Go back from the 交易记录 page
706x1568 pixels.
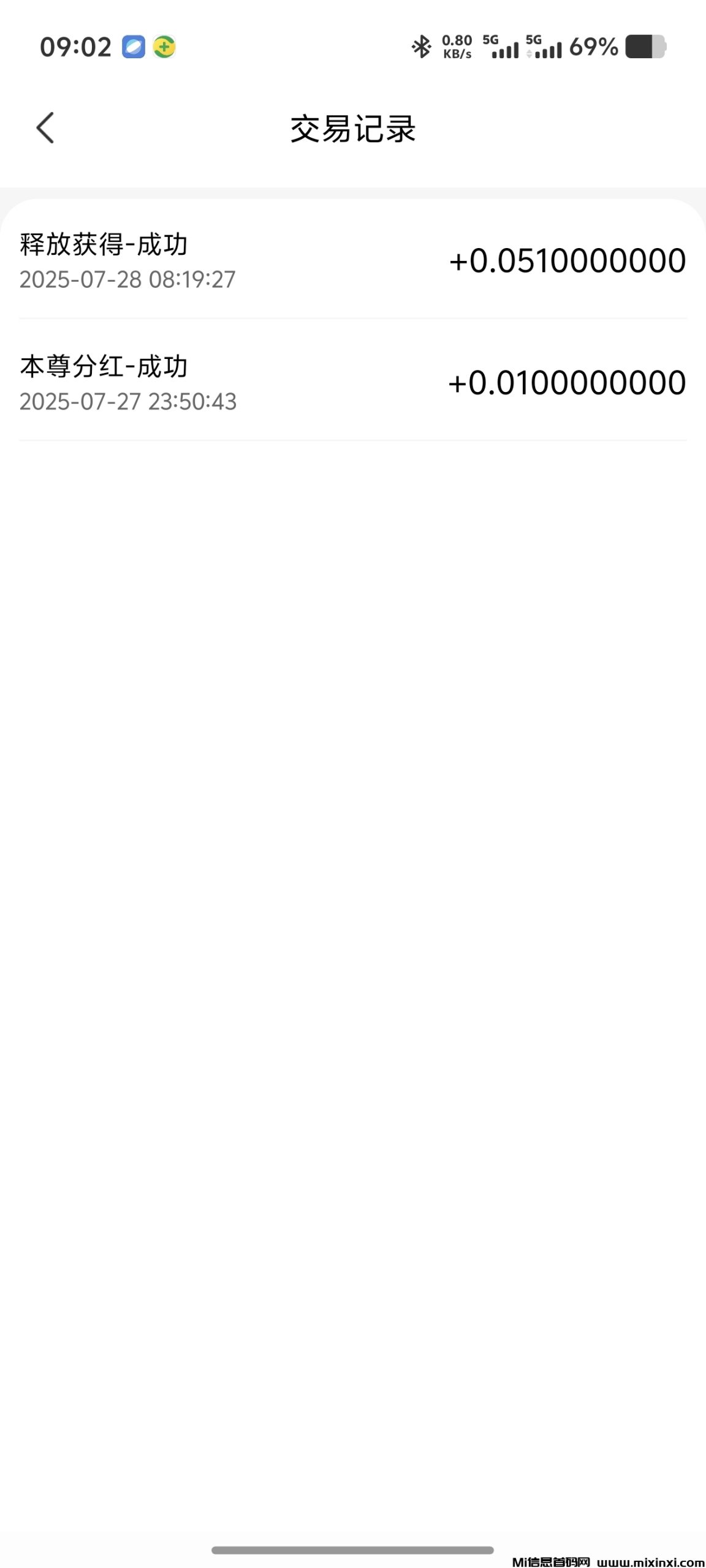pos(45,128)
